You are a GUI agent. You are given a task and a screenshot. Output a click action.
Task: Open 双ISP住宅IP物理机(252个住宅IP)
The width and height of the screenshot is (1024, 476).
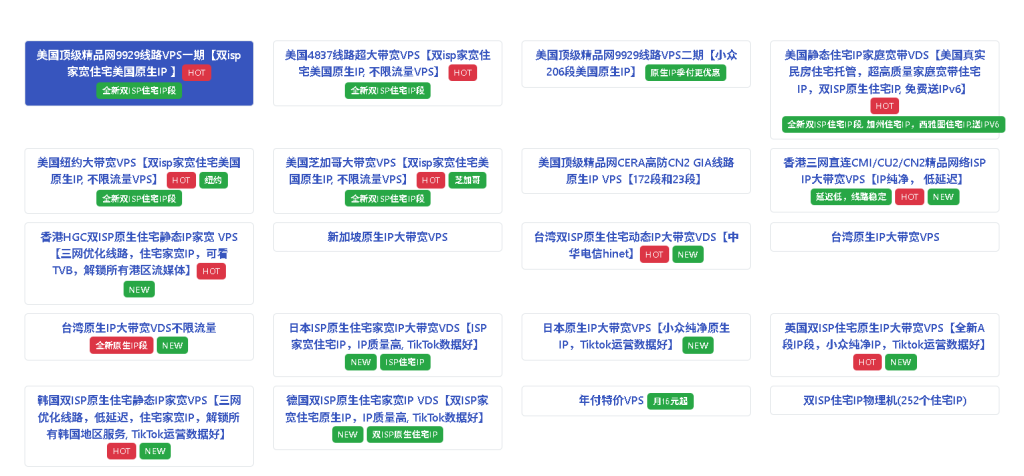(884, 401)
